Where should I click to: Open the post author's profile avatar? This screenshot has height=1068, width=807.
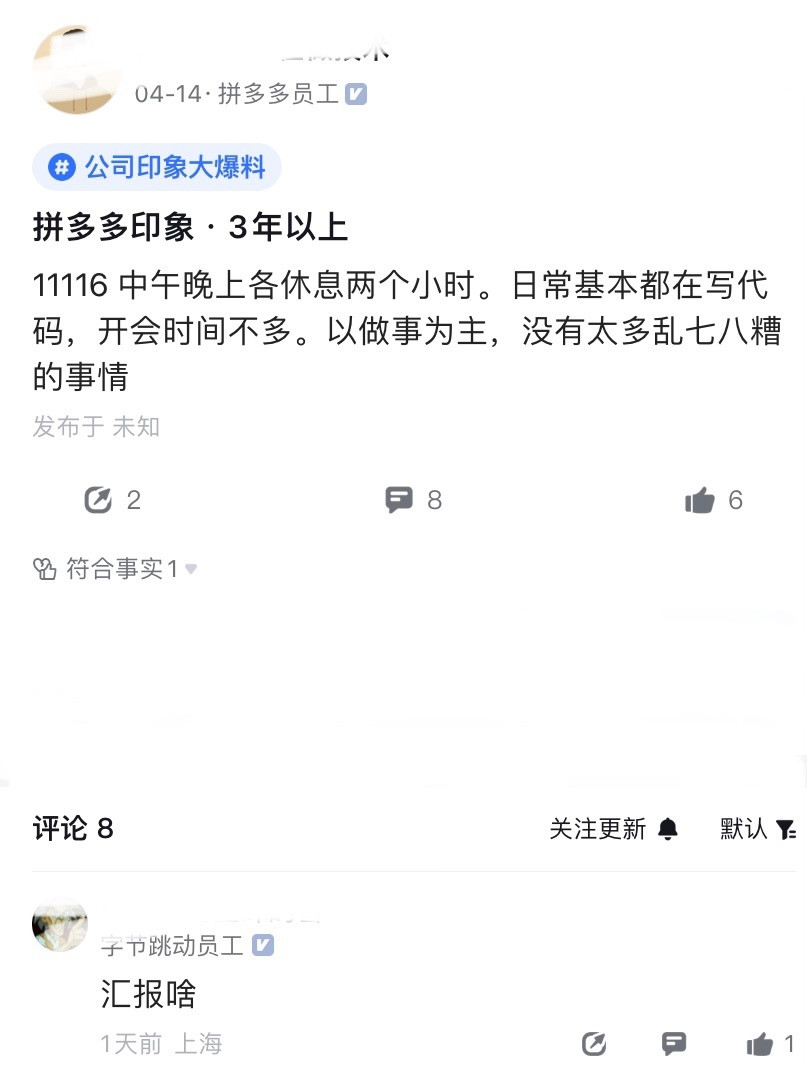click(77, 70)
